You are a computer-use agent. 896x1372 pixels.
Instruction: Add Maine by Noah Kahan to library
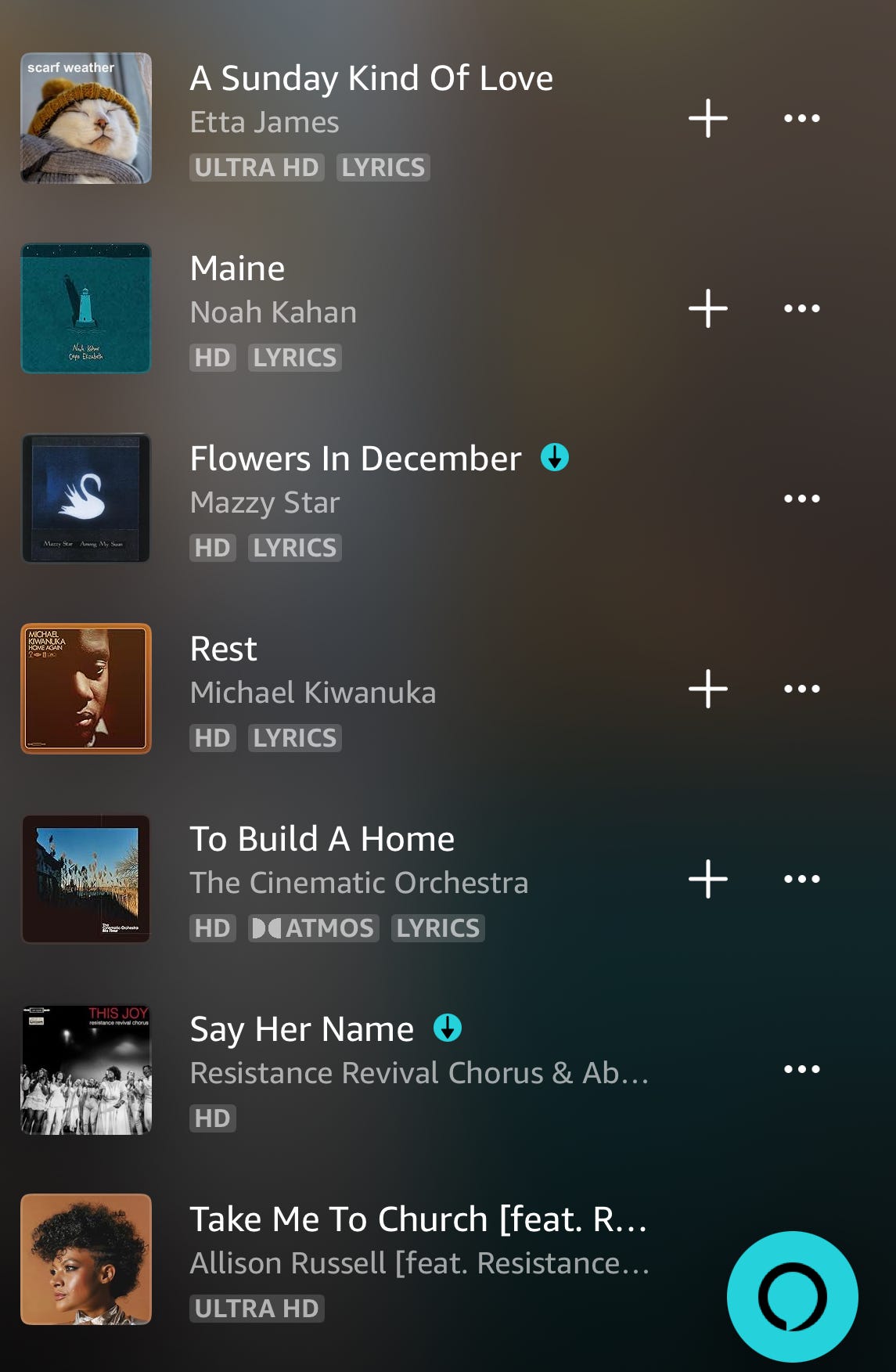pos(708,308)
